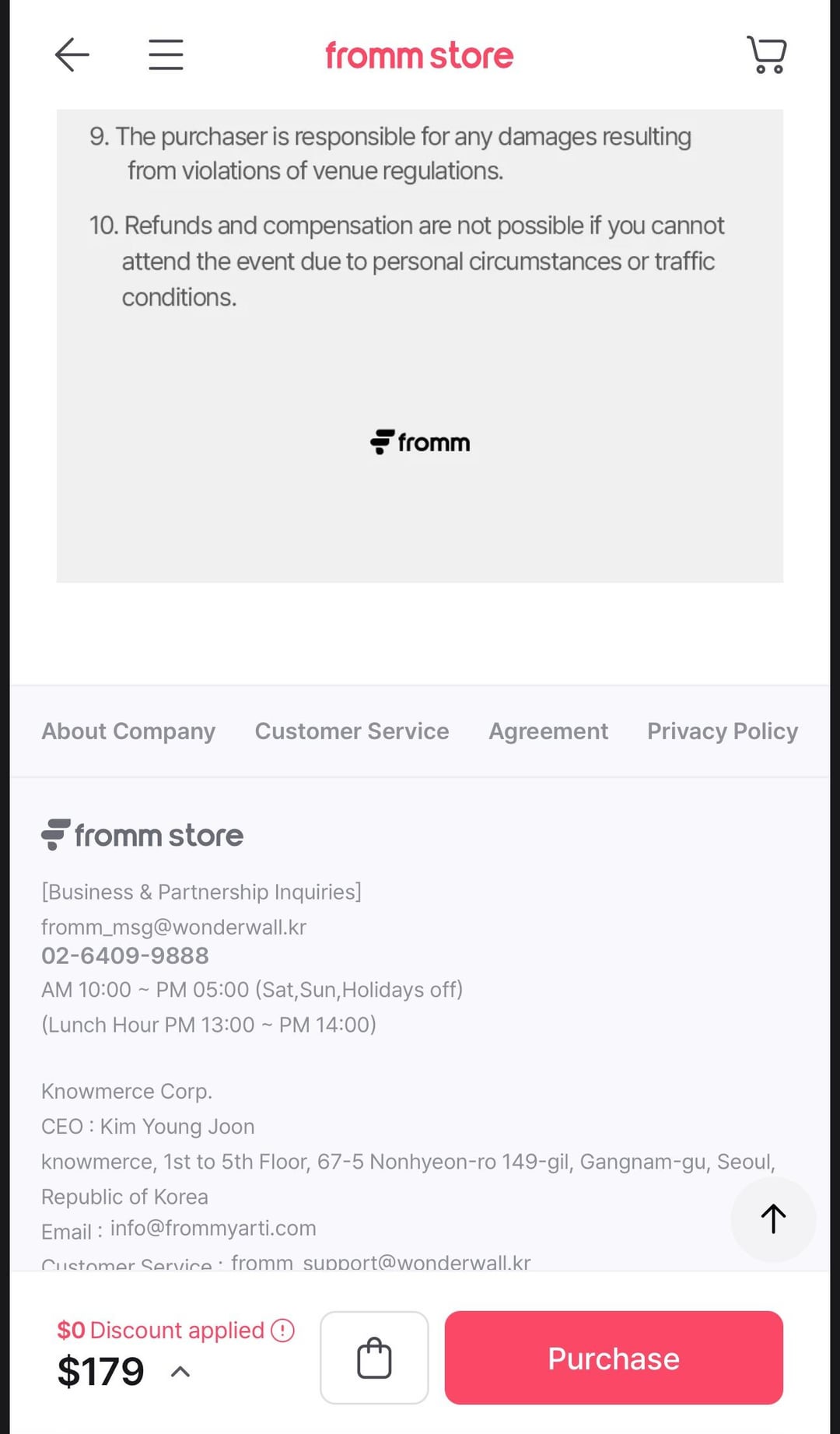This screenshot has height=1434, width=840.
Task: Open the About Company page
Action: [128, 731]
